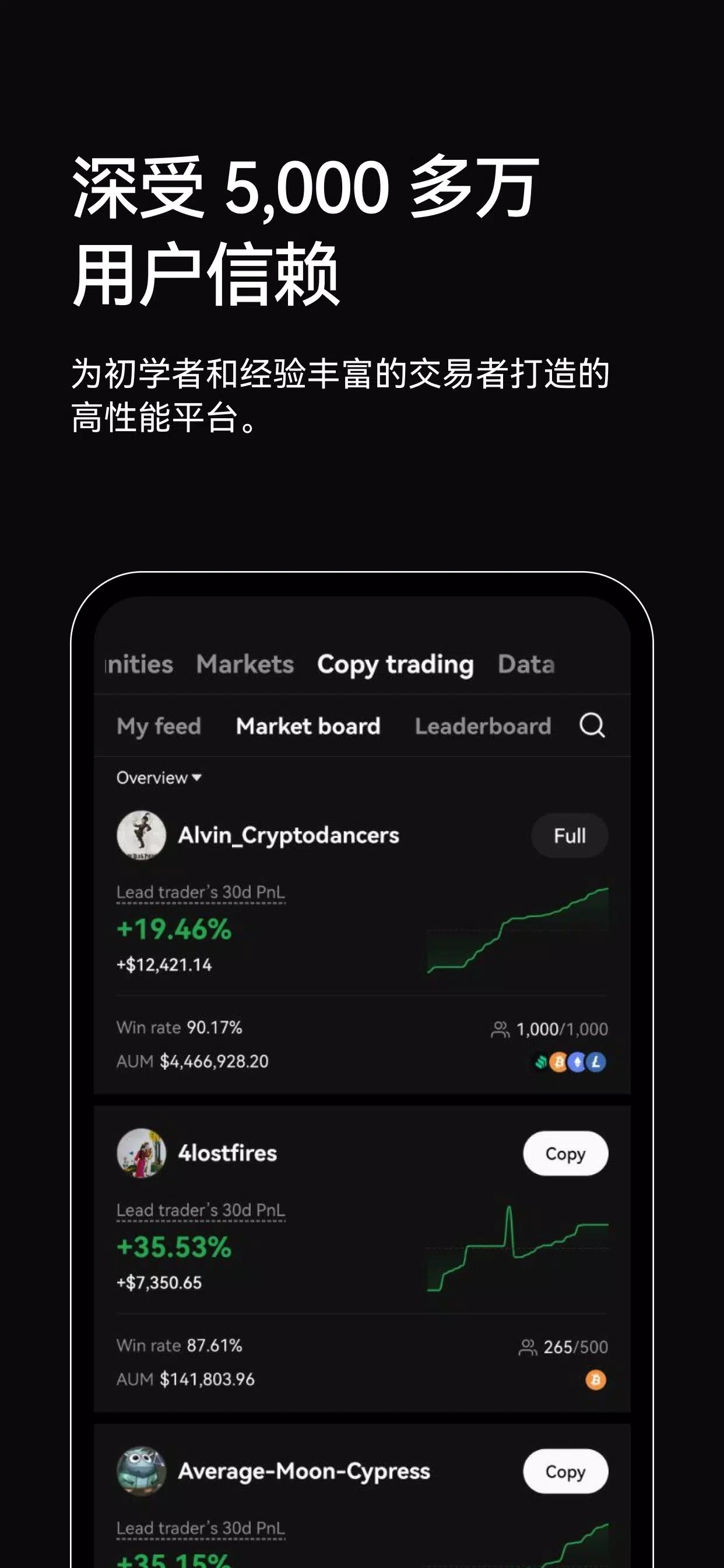Click the Litecoin coin icon
Image resolution: width=724 pixels, height=1568 pixels.
598,1060
